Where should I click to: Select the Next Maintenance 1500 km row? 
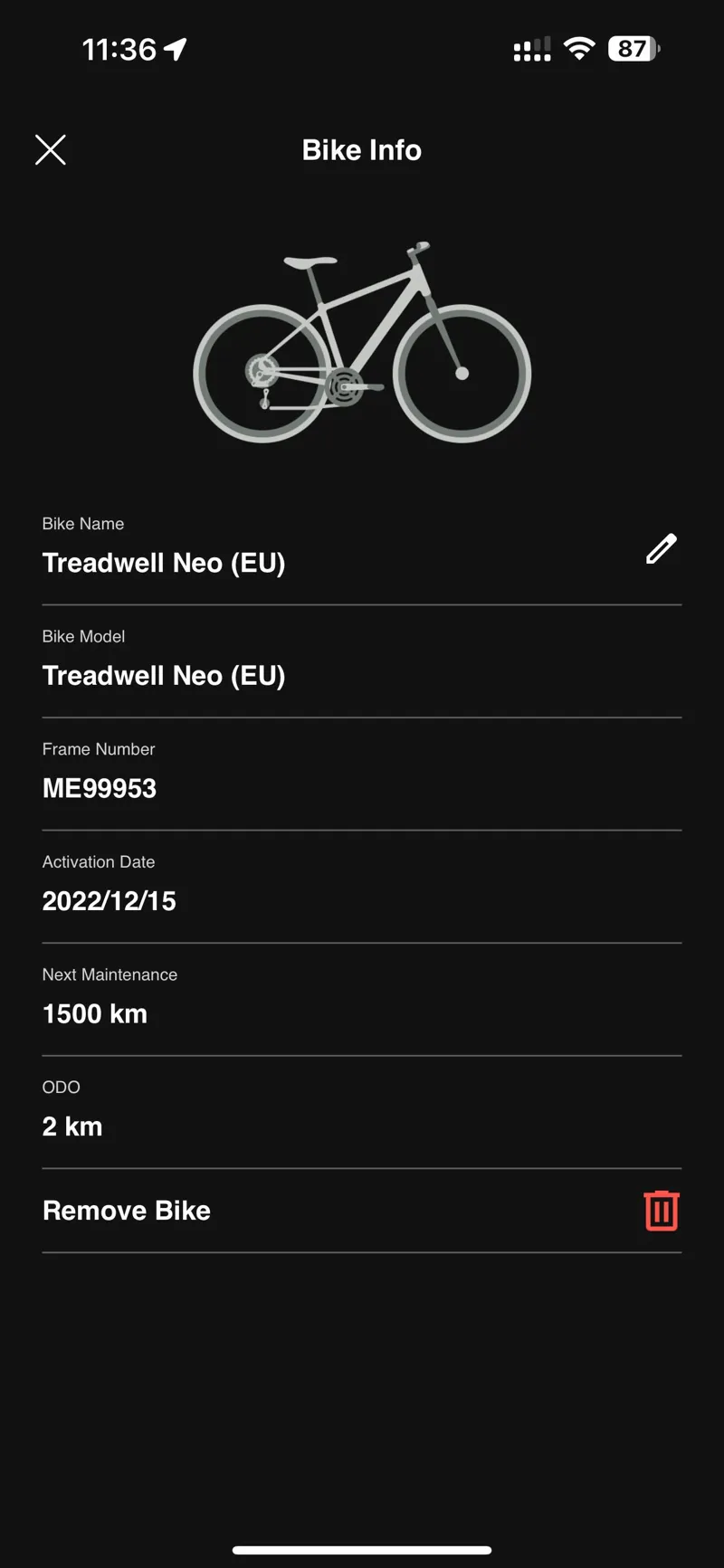tap(94, 1013)
